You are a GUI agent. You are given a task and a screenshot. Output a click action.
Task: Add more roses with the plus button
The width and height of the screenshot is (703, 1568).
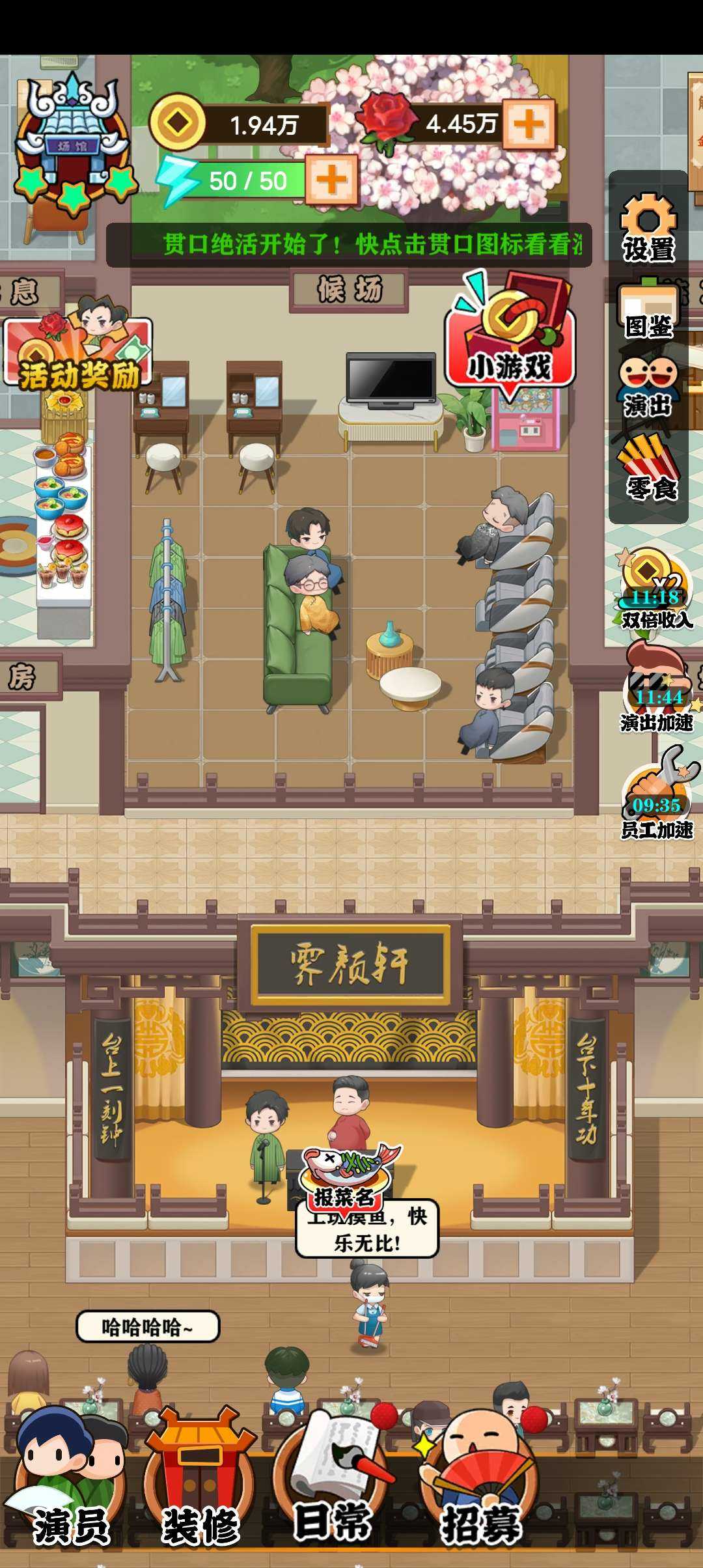pos(529,124)
